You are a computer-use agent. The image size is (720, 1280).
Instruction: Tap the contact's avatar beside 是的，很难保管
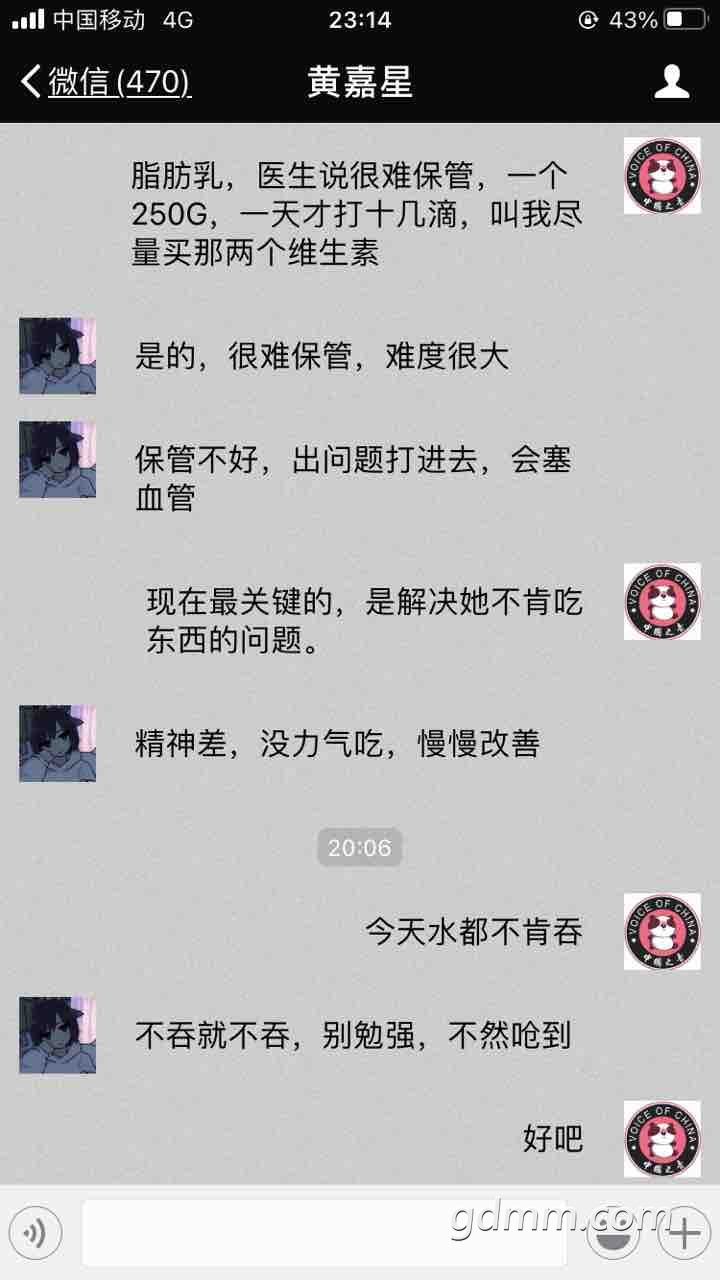point(57,356)
